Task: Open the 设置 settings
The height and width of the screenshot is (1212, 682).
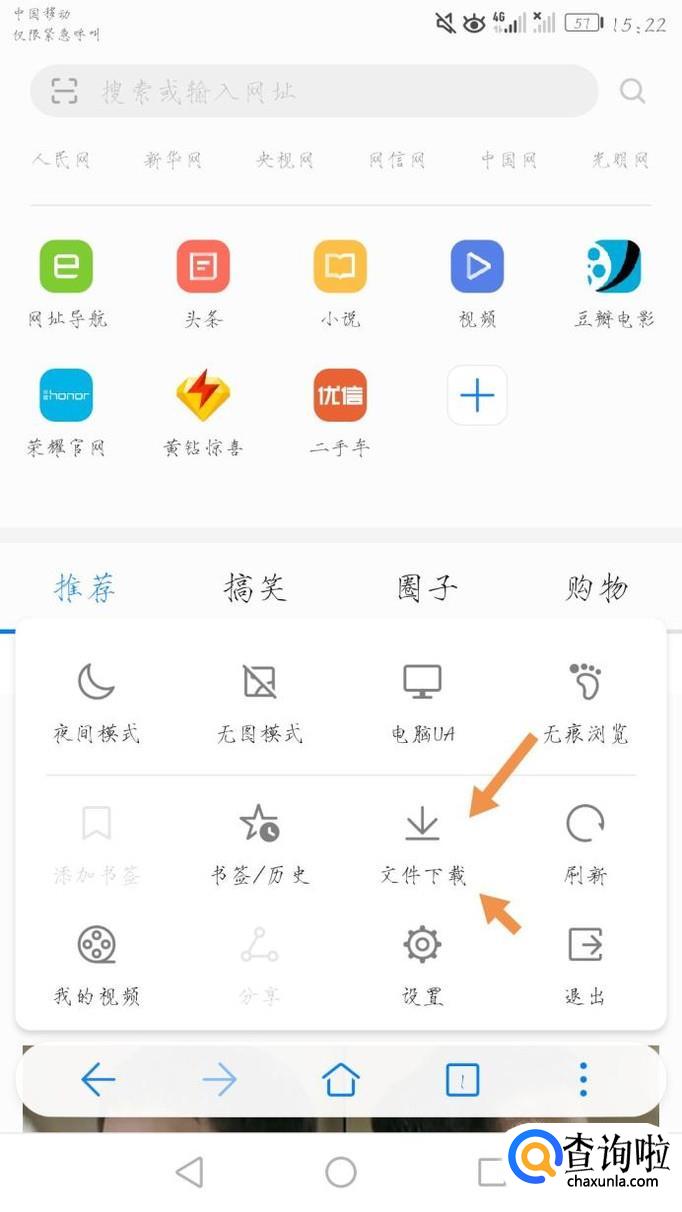Action: [422, 963]
